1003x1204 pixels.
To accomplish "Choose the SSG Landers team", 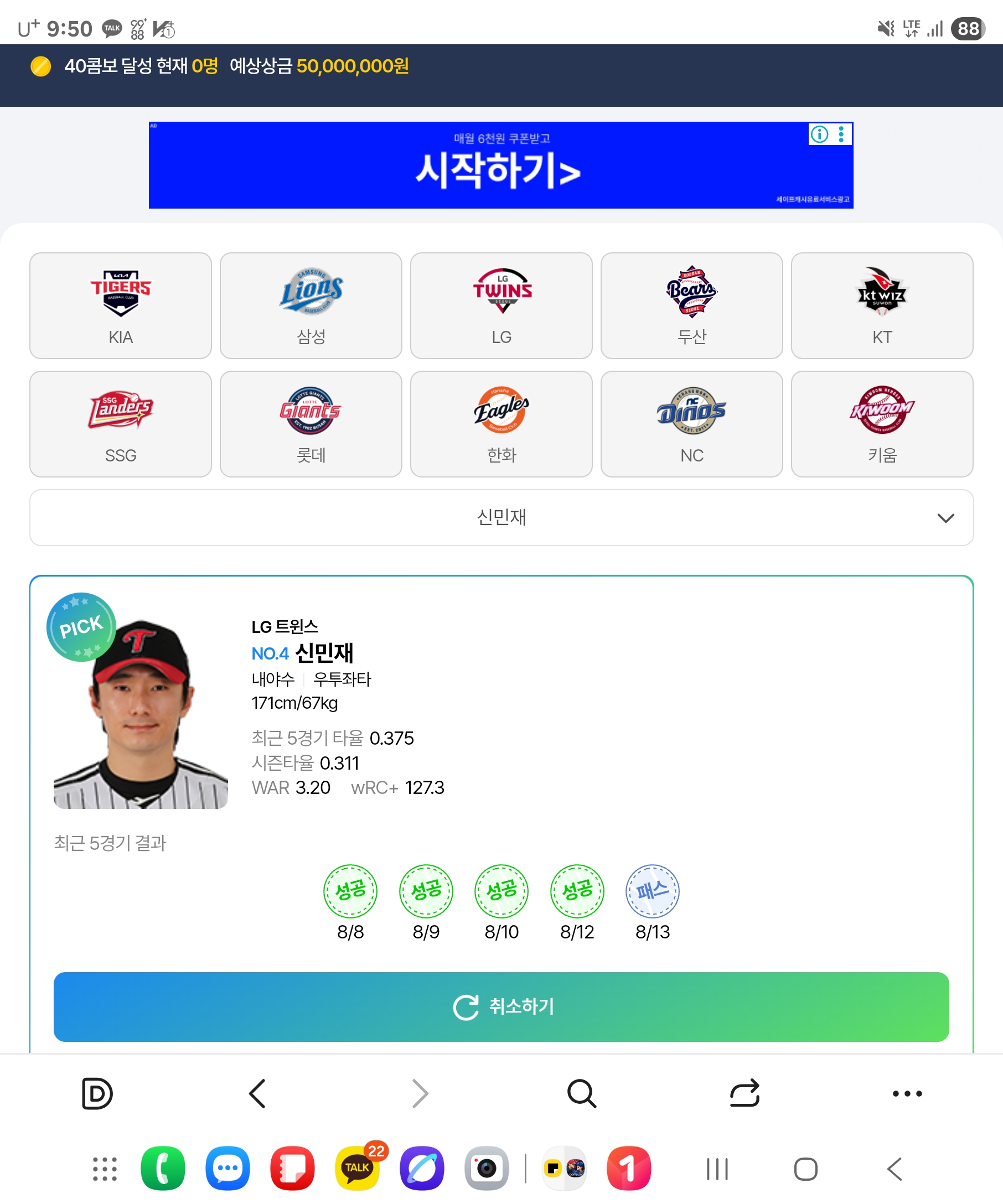I will (121, 424).
